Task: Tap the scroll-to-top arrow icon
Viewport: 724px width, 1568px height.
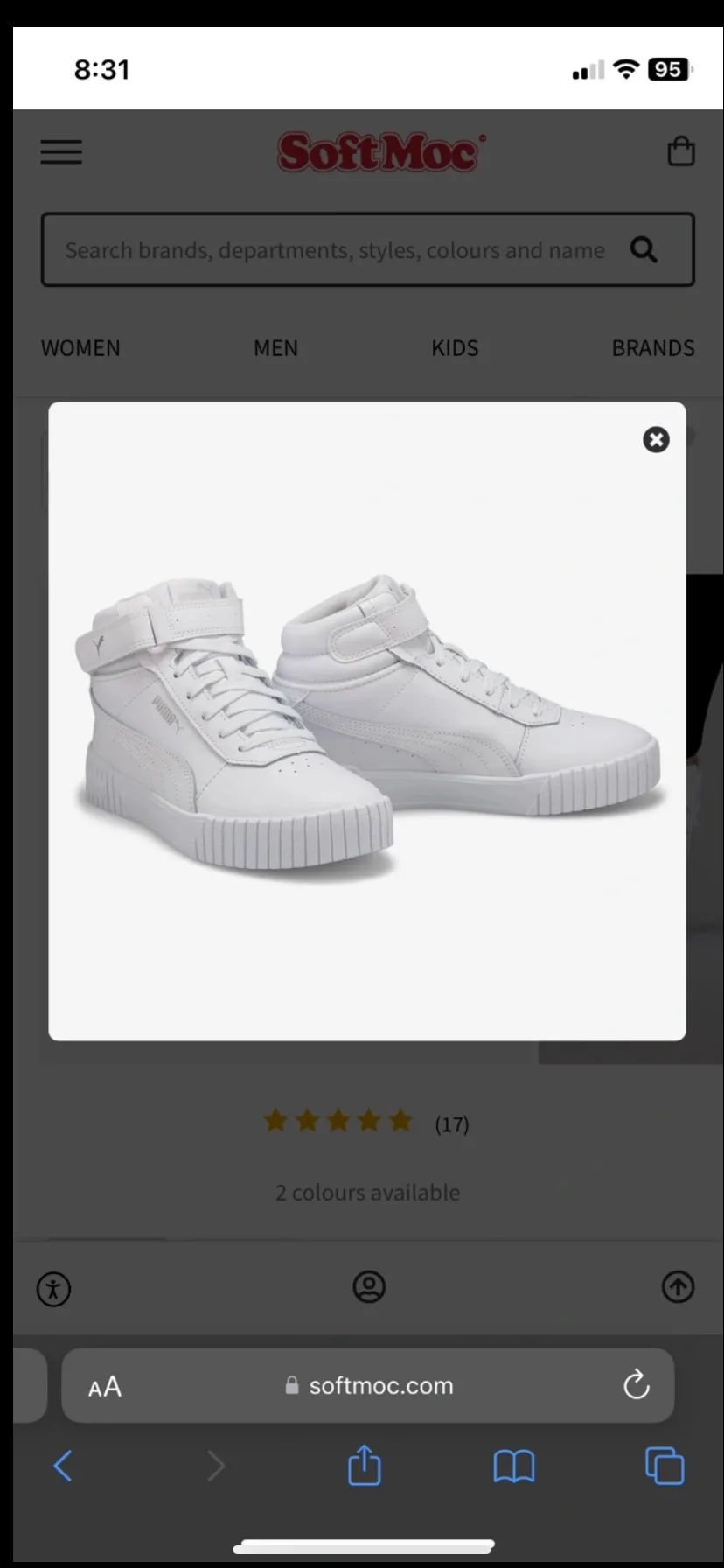Action: click(678, 1286)
